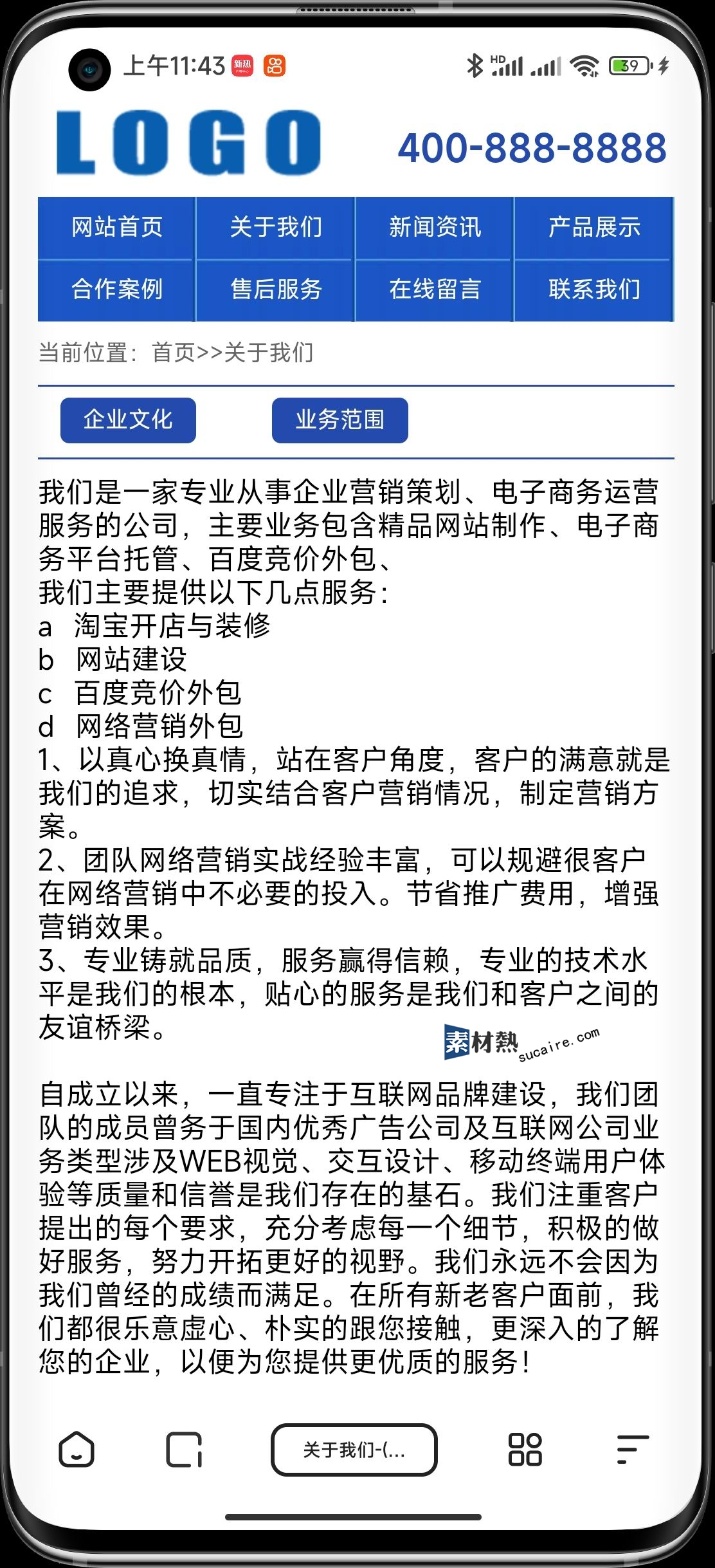Select 产品展示 in navigation
This screenshot has width=715, height=1568.
click(594, 227)
